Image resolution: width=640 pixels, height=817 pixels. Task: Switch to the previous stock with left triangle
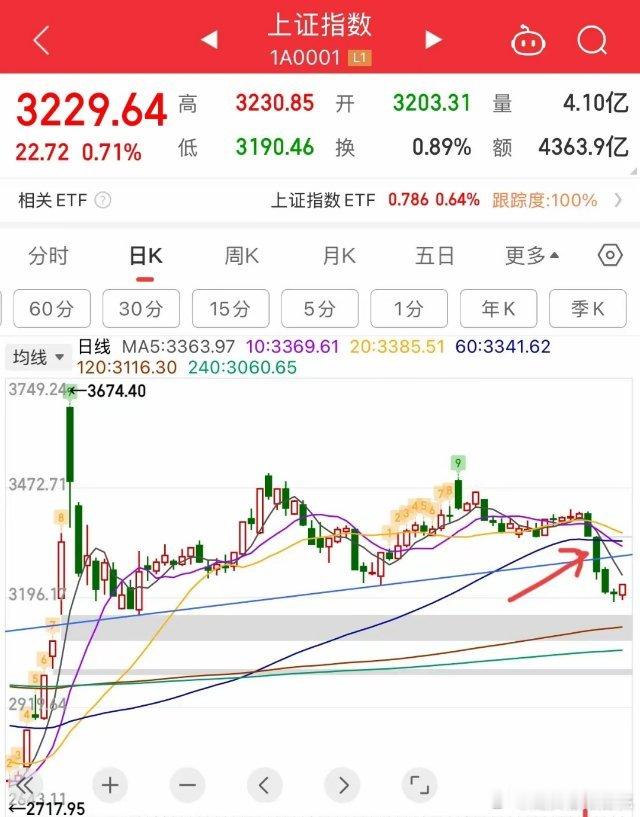(210, 40)
